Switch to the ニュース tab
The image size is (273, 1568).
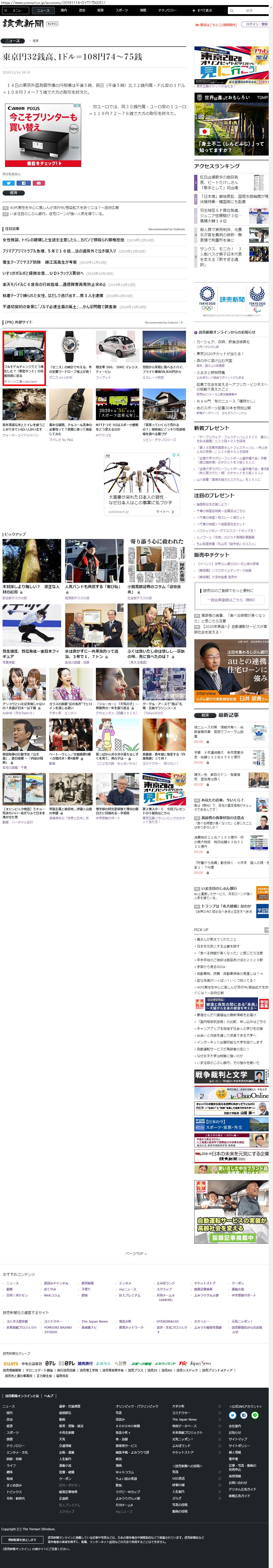point(42,10)
